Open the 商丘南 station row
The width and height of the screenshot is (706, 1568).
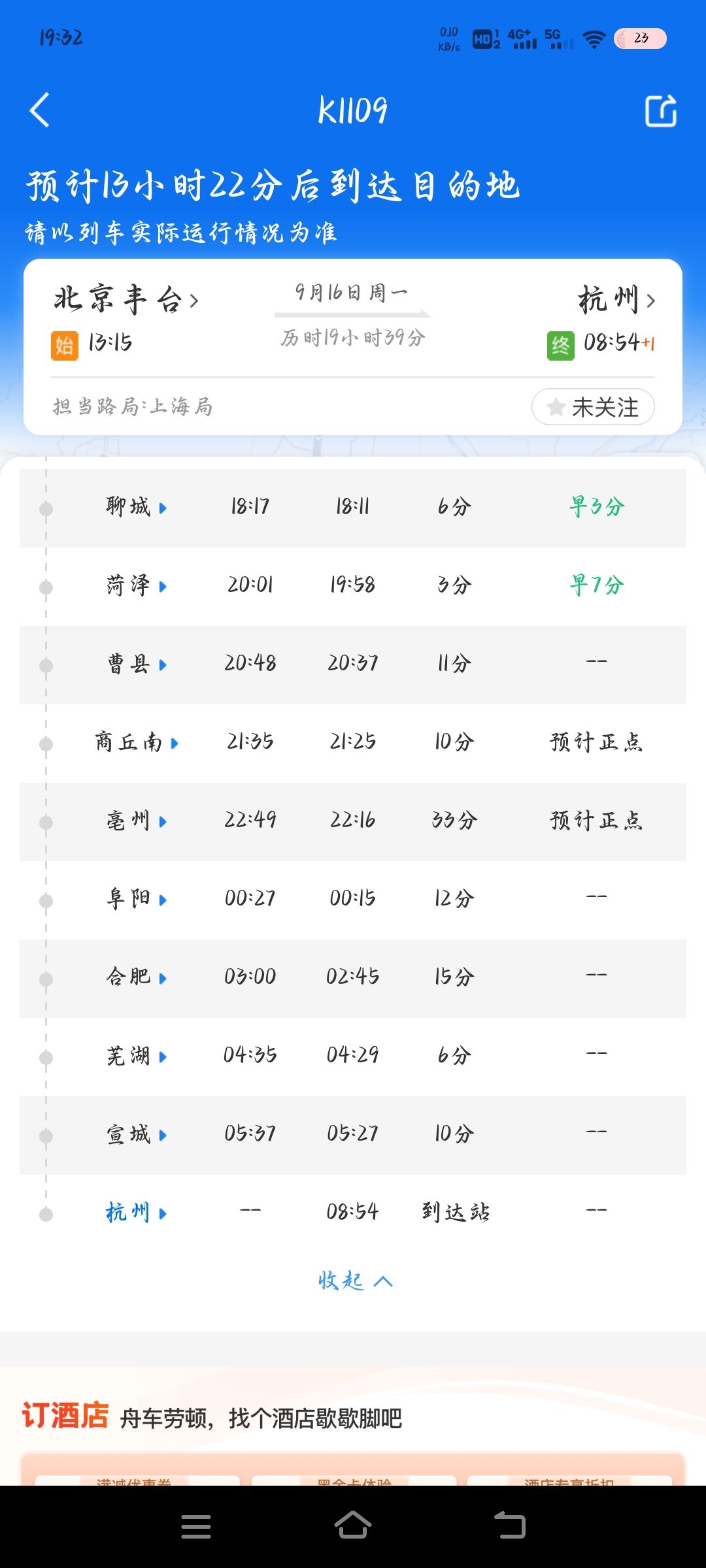coord(353,743)
